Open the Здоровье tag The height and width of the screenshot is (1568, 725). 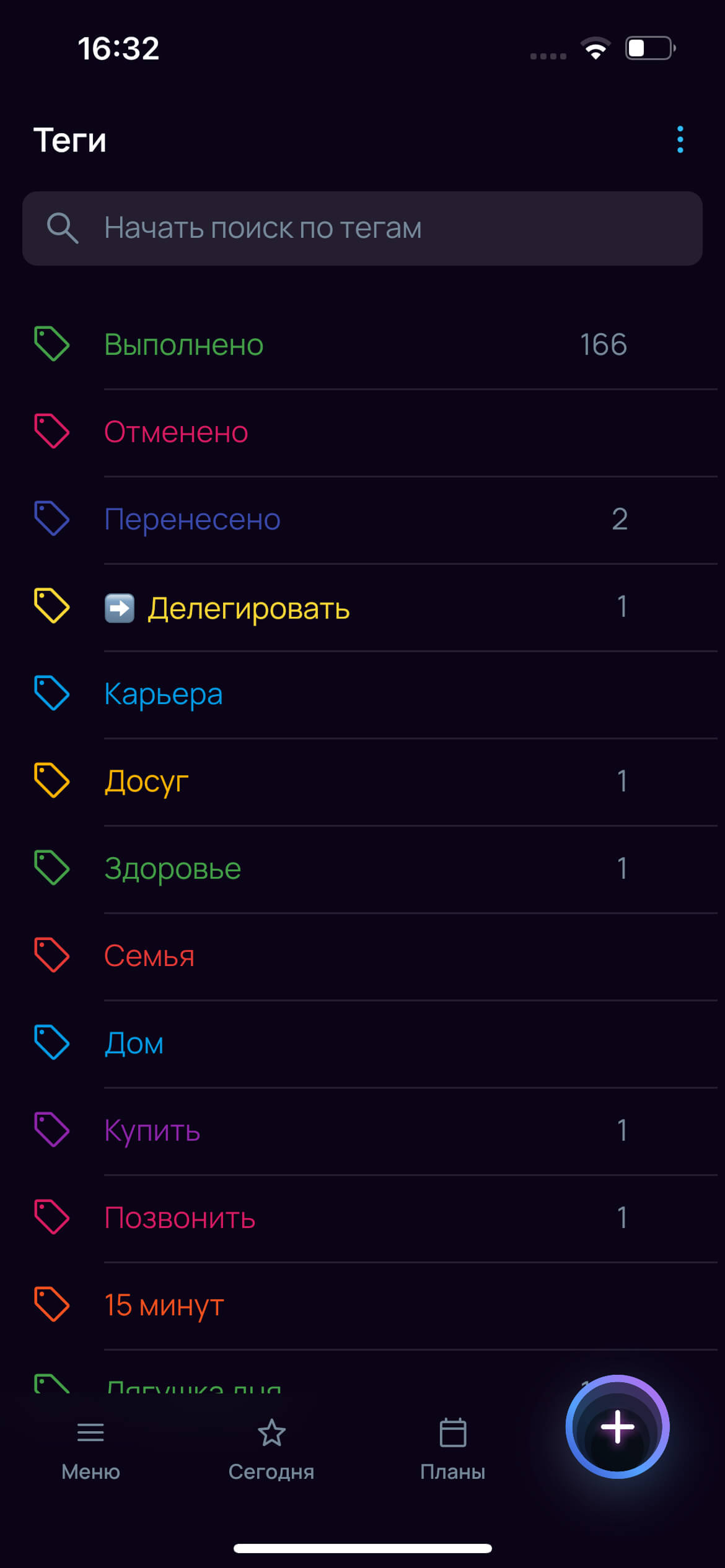click(362, 869)
